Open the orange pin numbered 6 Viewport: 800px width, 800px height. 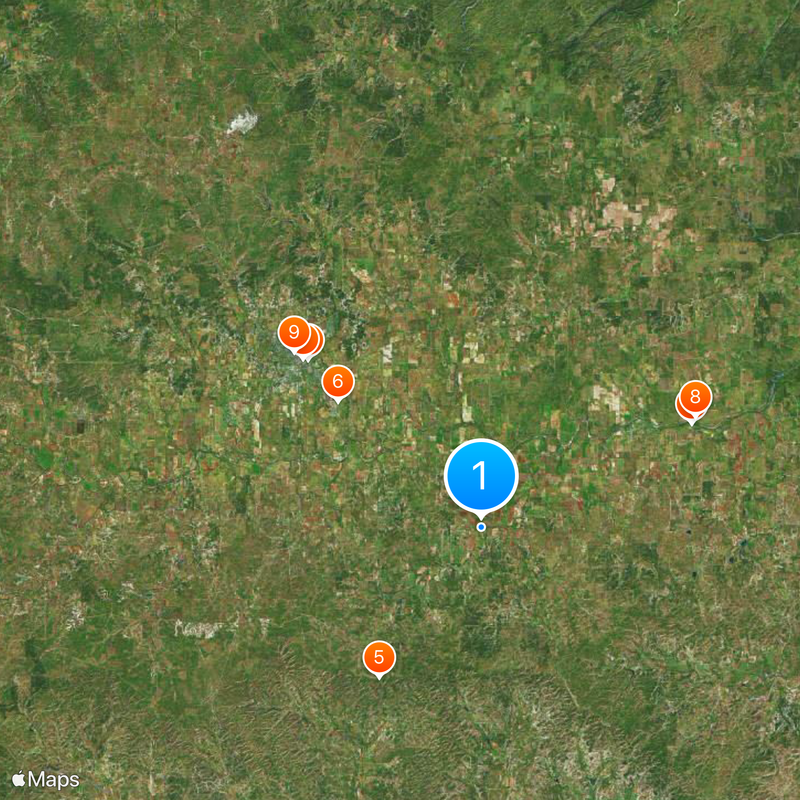338,381
